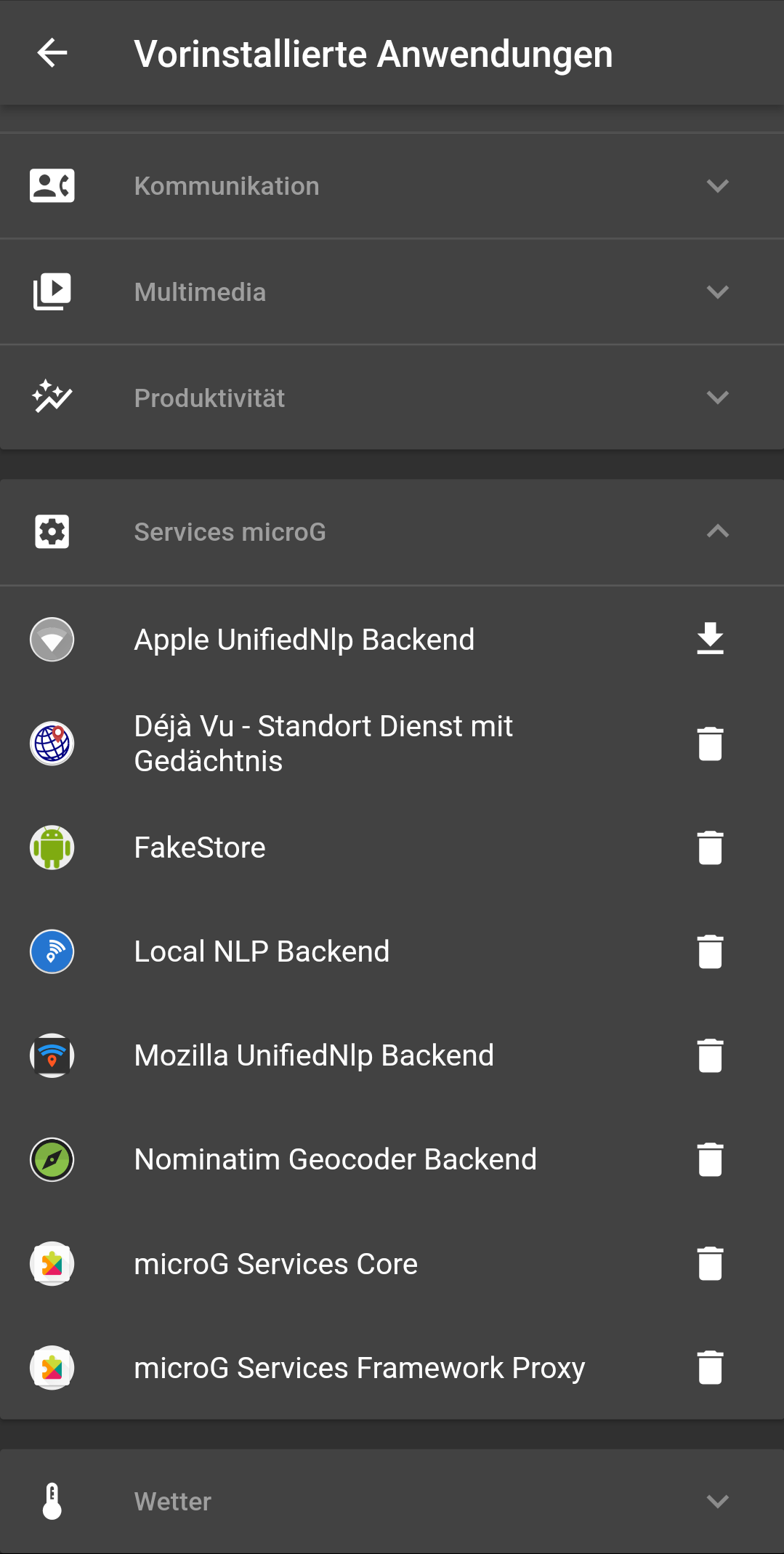Expand the Produktivität category

(392, 398)
